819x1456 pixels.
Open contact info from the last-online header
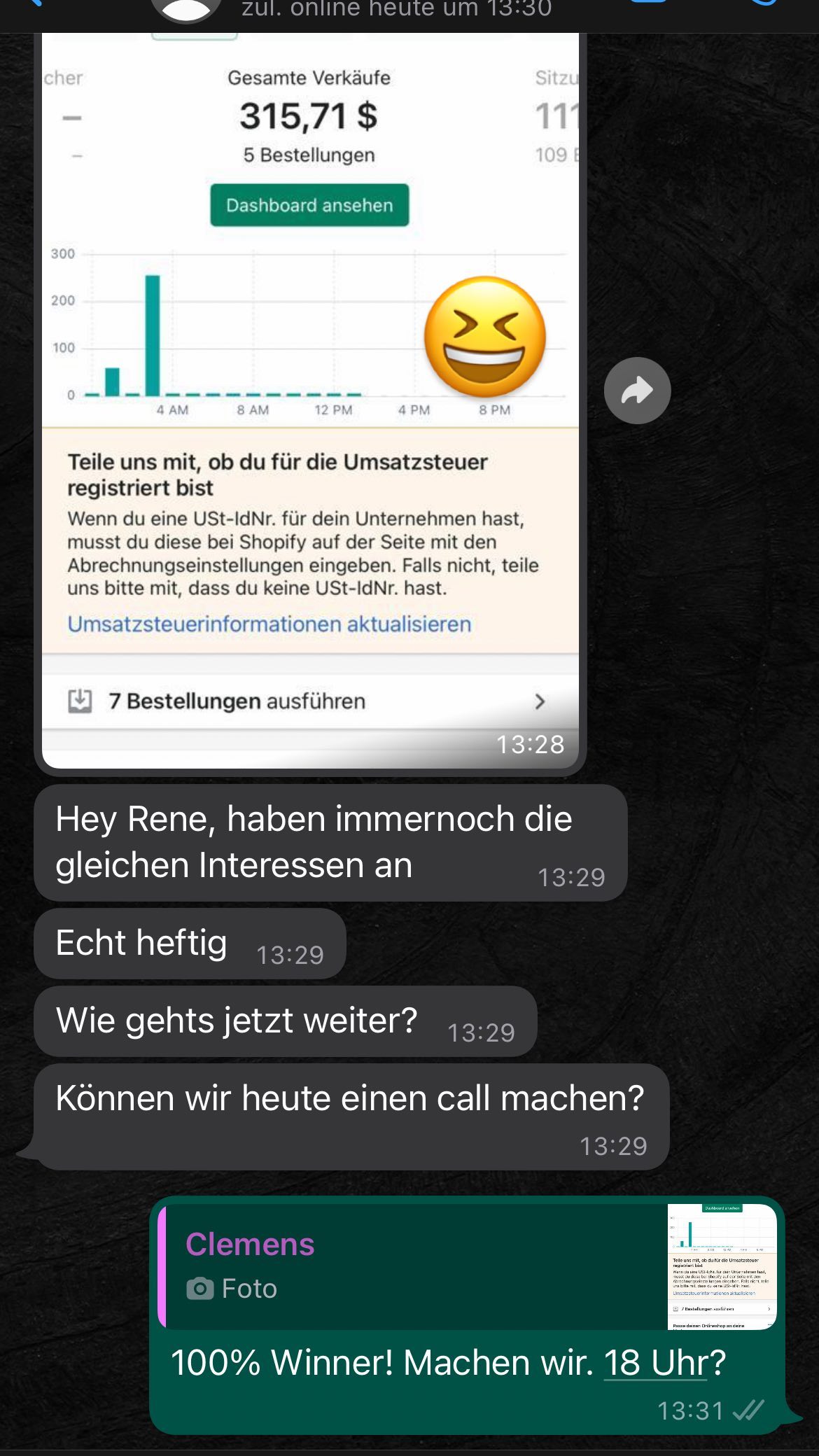[396, 10]
